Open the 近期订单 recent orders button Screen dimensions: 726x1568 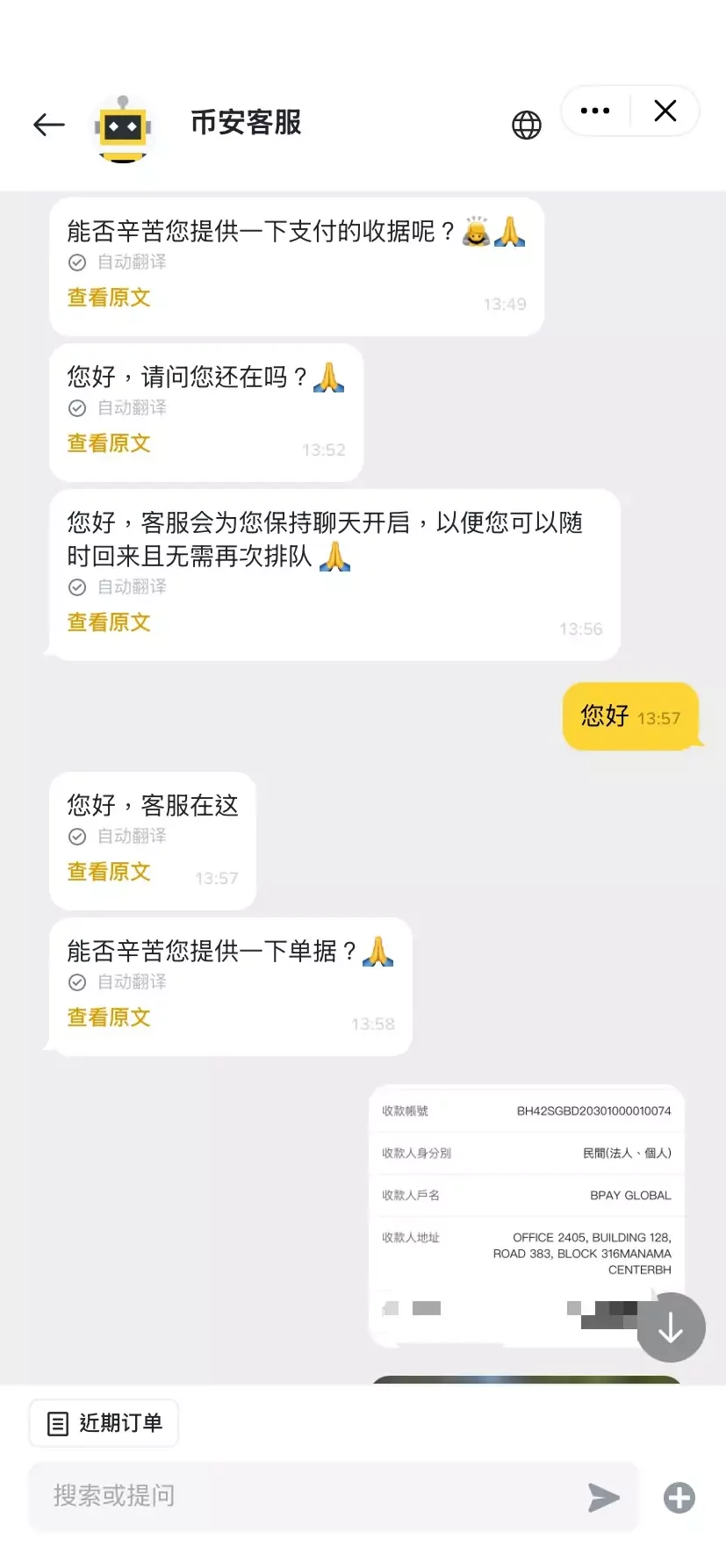(x=104, y=1423)
